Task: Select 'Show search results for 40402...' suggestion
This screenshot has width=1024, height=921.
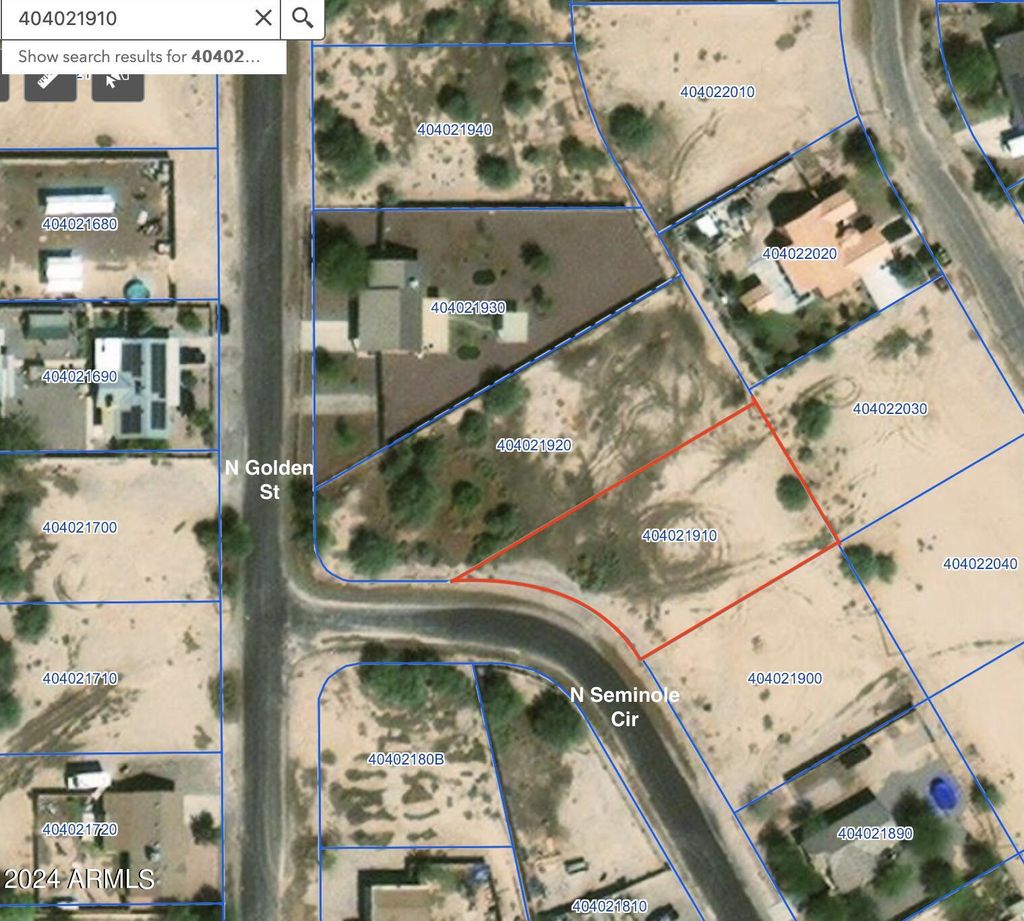Action: [x=140, y=57]
